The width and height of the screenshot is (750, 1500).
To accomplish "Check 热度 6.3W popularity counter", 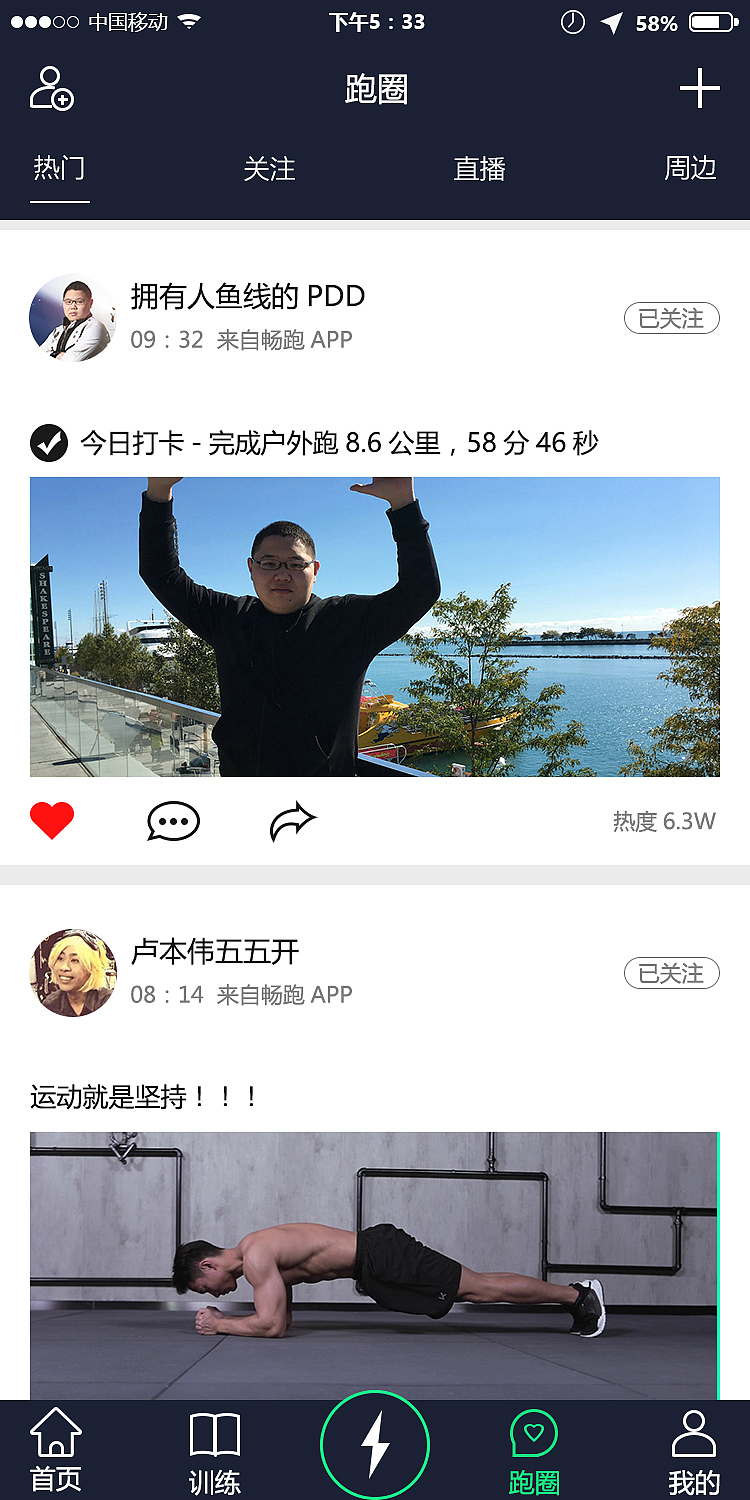I will [660, 818].
